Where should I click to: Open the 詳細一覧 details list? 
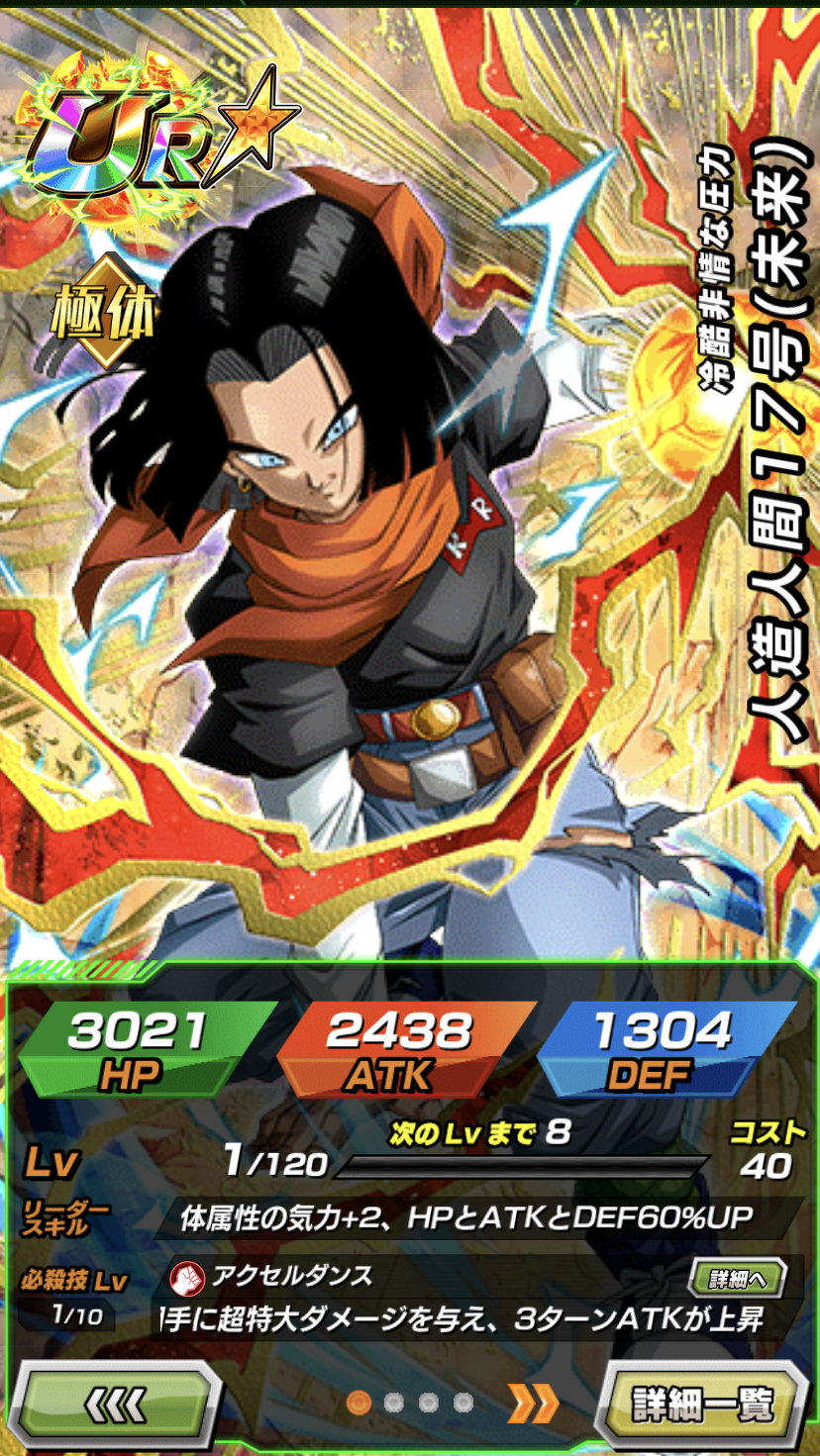tap(702, 1402)
